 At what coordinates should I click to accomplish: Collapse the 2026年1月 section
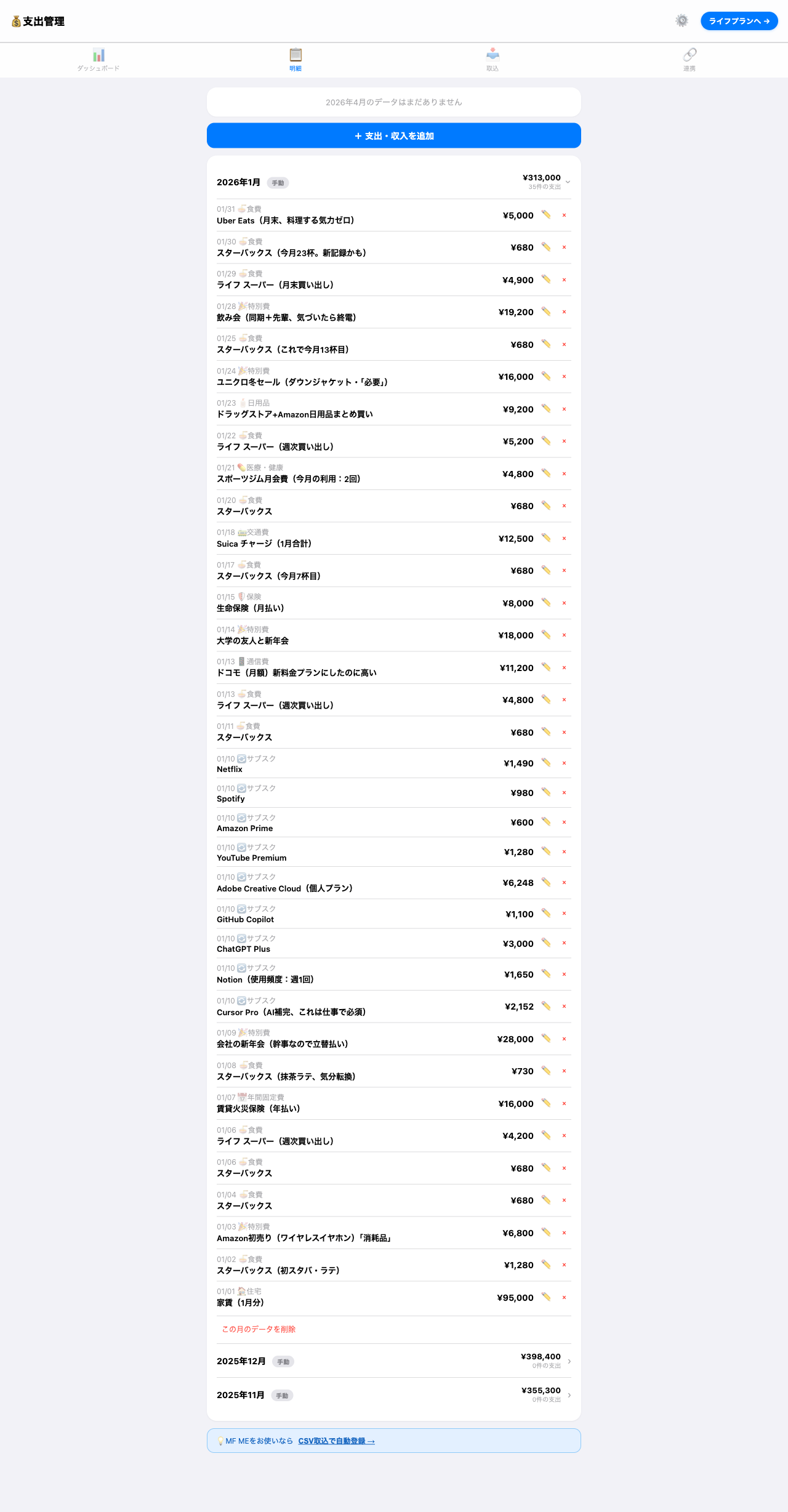(568, 182)
